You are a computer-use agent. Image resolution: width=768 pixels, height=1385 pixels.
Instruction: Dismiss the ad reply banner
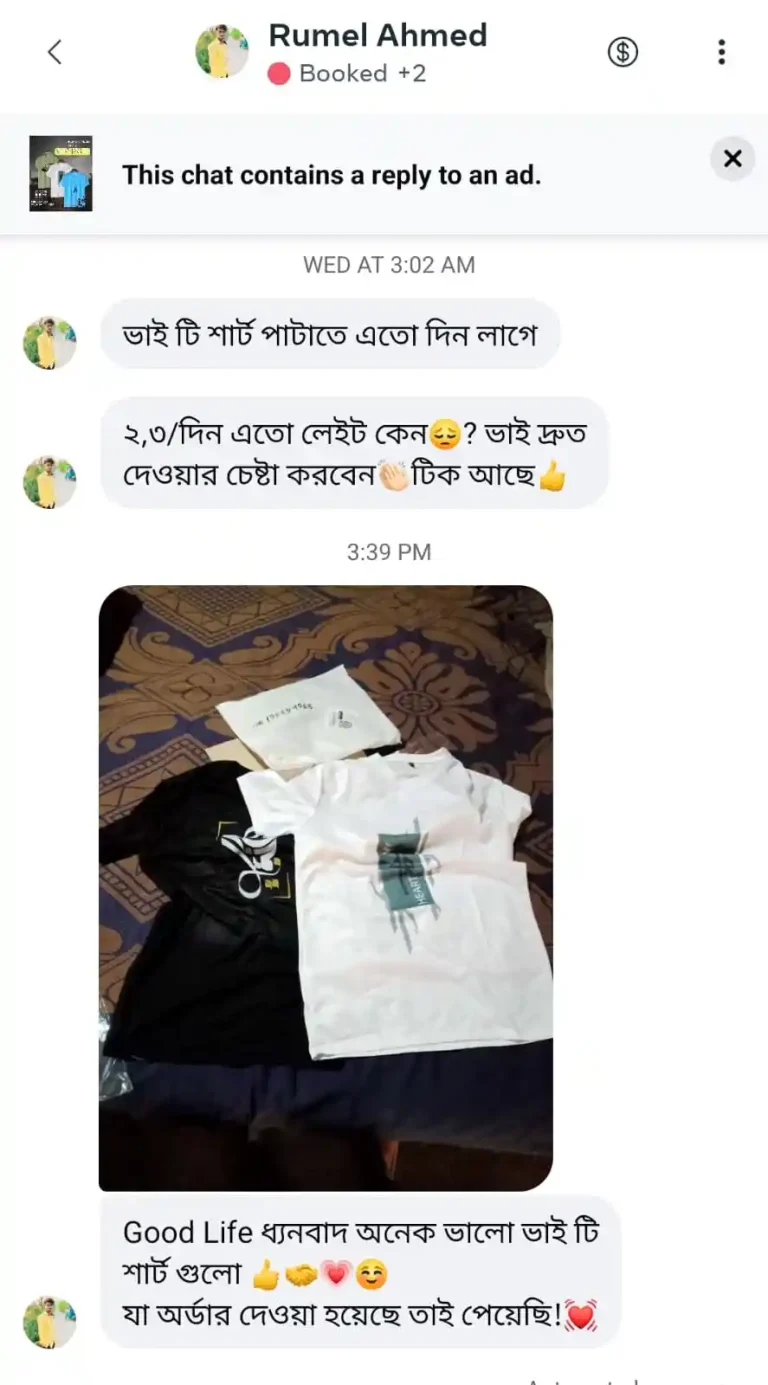coord(732,159)
